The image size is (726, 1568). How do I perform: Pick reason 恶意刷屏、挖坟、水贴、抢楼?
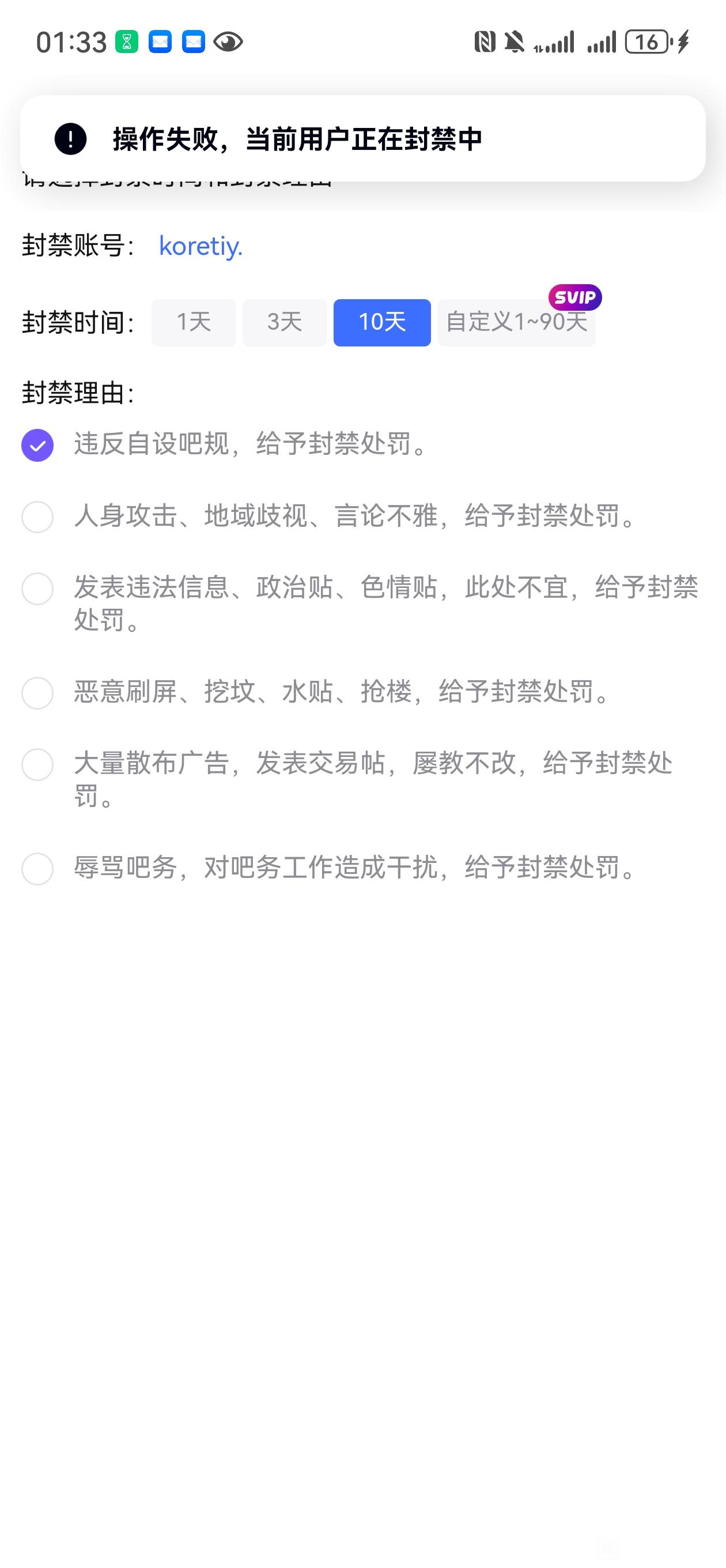pyautogui.click(x=37, y=693)
